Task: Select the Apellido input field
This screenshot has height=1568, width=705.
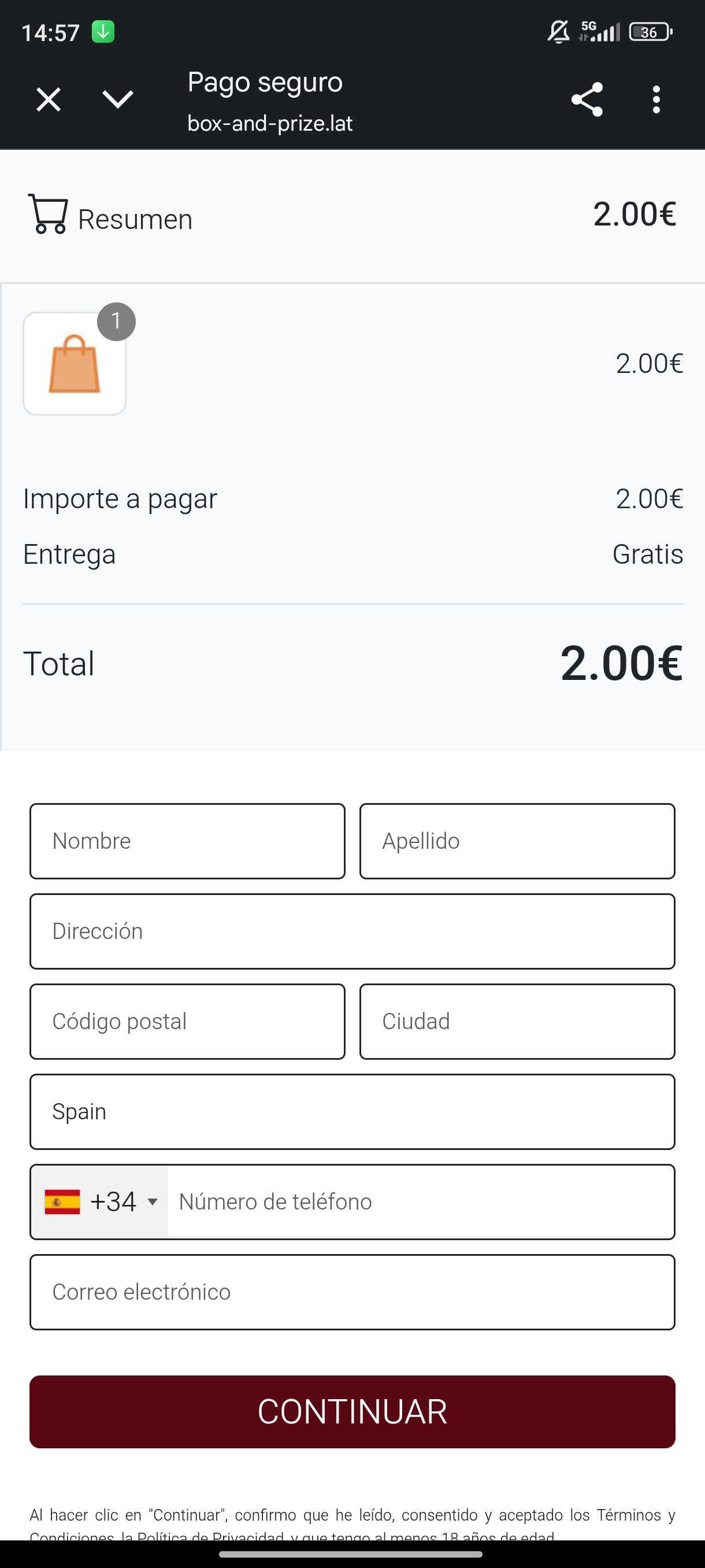Action: 517,841
